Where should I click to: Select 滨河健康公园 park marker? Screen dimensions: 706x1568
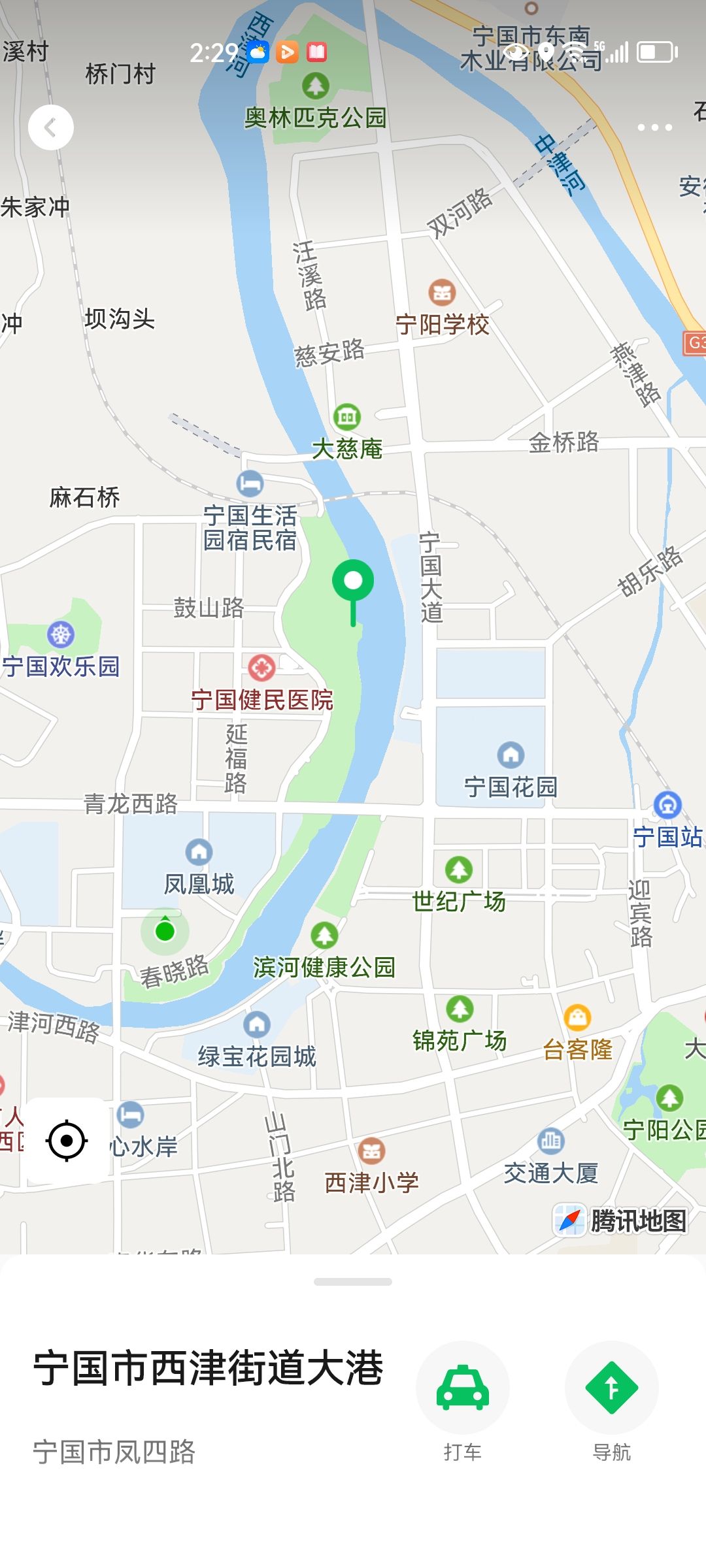(x=324, y=936)
